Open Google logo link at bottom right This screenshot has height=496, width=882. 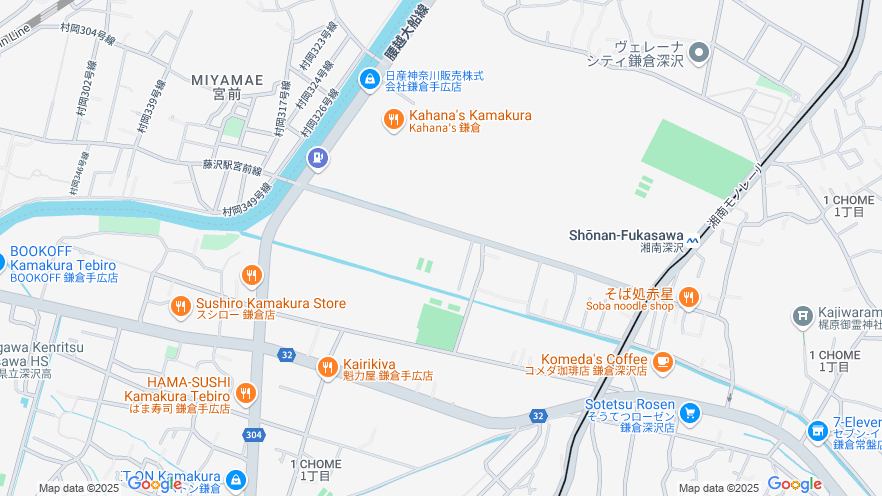tap(794, 484)
